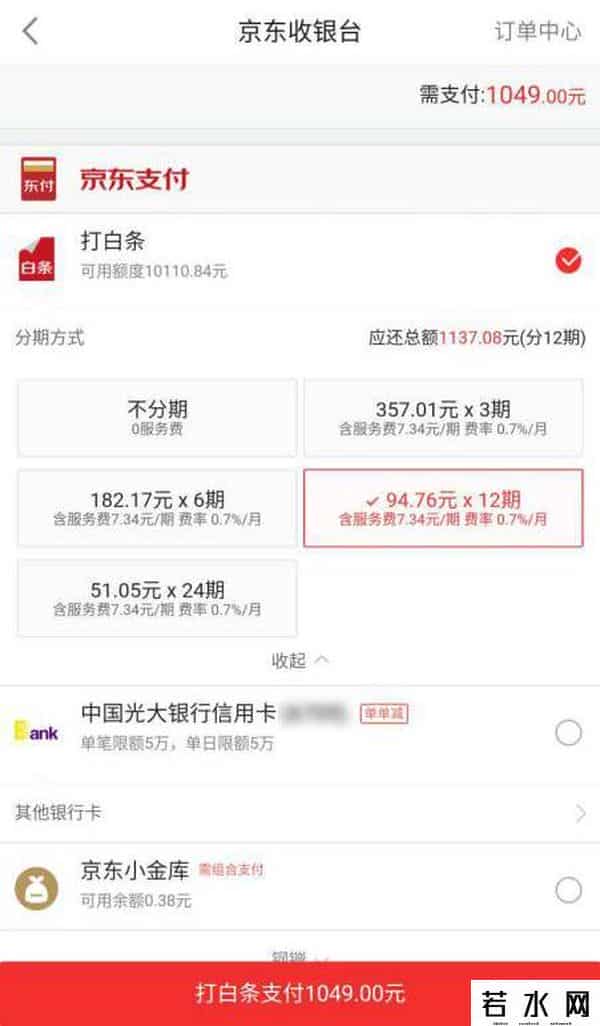
Task: Open 其他银行卡 list
Action: point(300,813)
